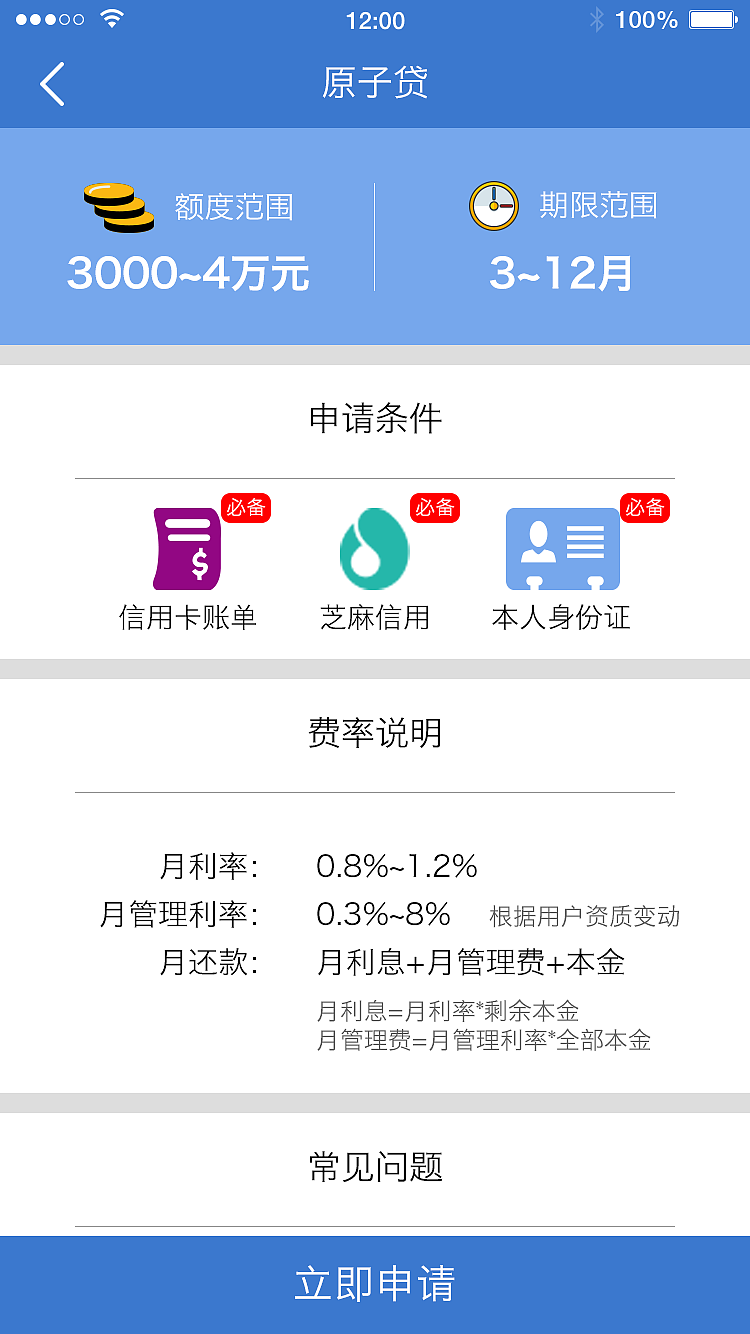Tap the 必备 badge on 信用卡账单
This screenshot has width=750, height=1334.
(246, 508)
